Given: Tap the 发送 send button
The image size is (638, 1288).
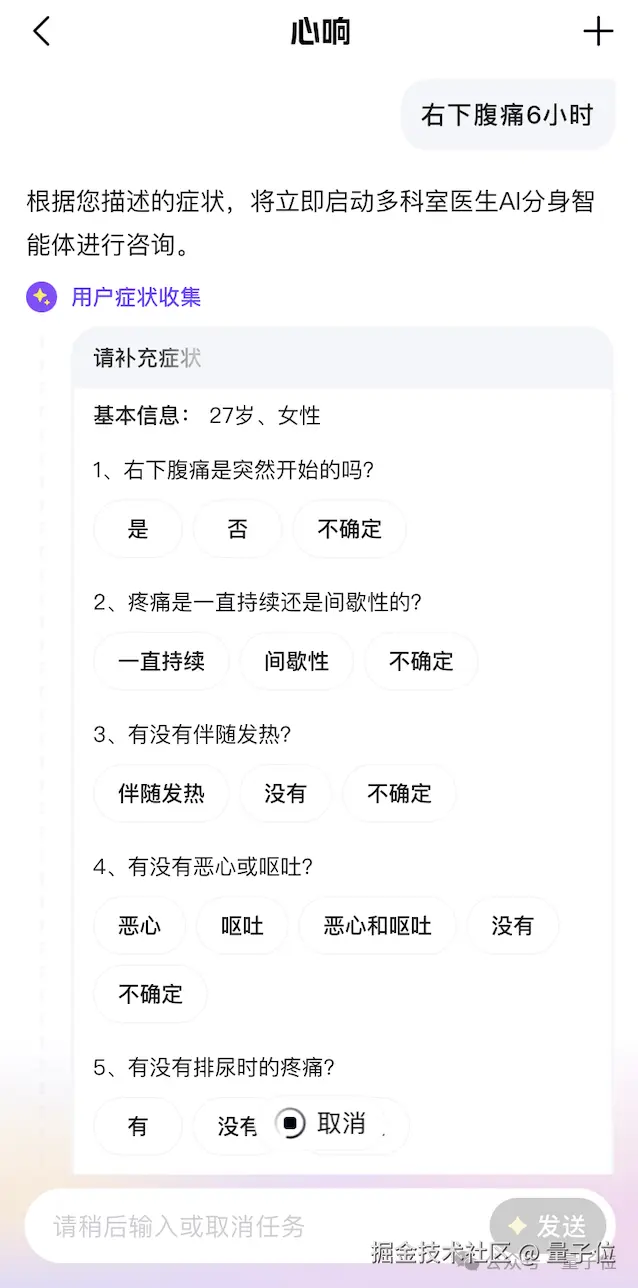Looking at the screenshot, I should (x=548, y=1226).
